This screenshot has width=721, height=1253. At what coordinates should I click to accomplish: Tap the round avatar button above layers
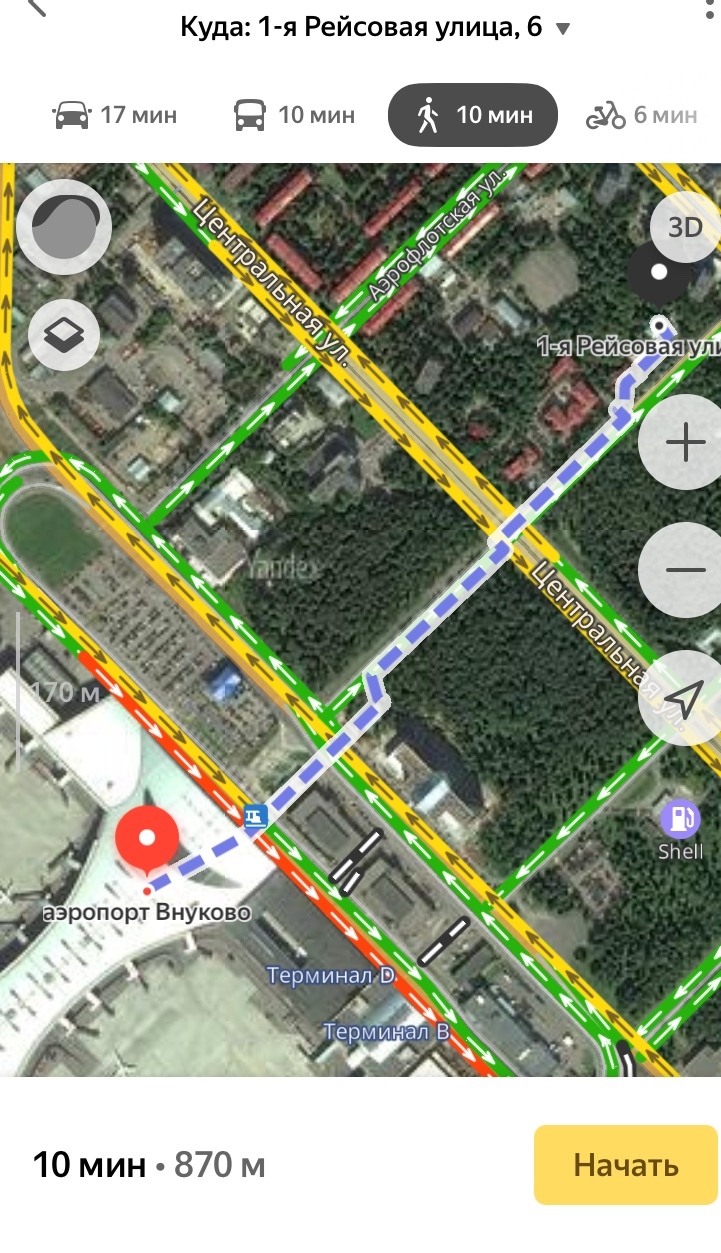coord(64,228)
